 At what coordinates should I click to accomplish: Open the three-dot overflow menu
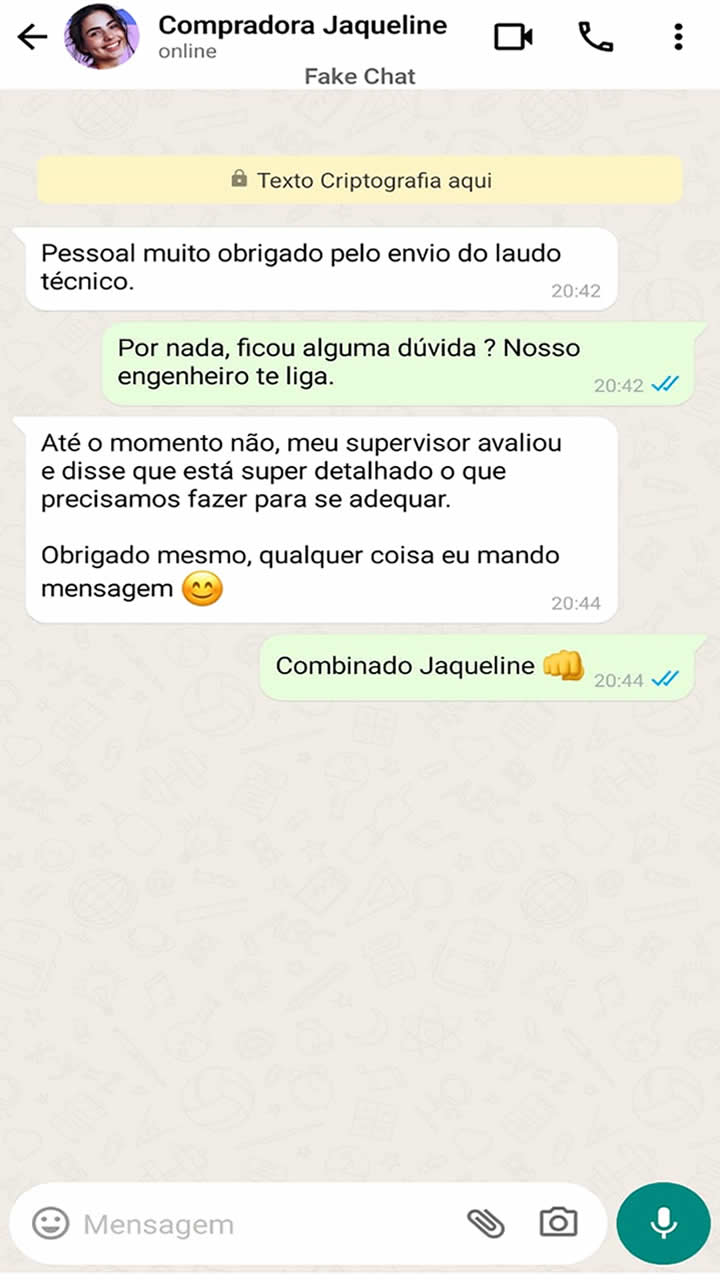tap(678, 37)
